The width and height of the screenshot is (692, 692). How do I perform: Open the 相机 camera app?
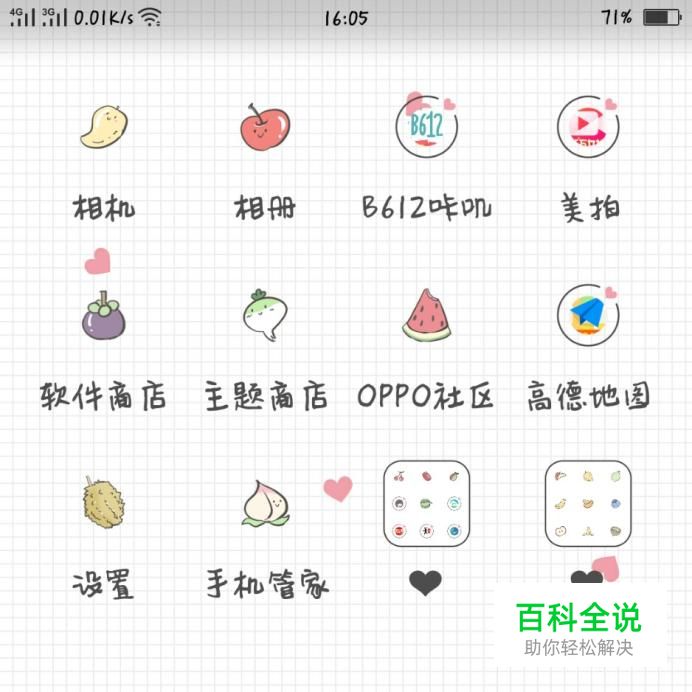coord(103,128)
